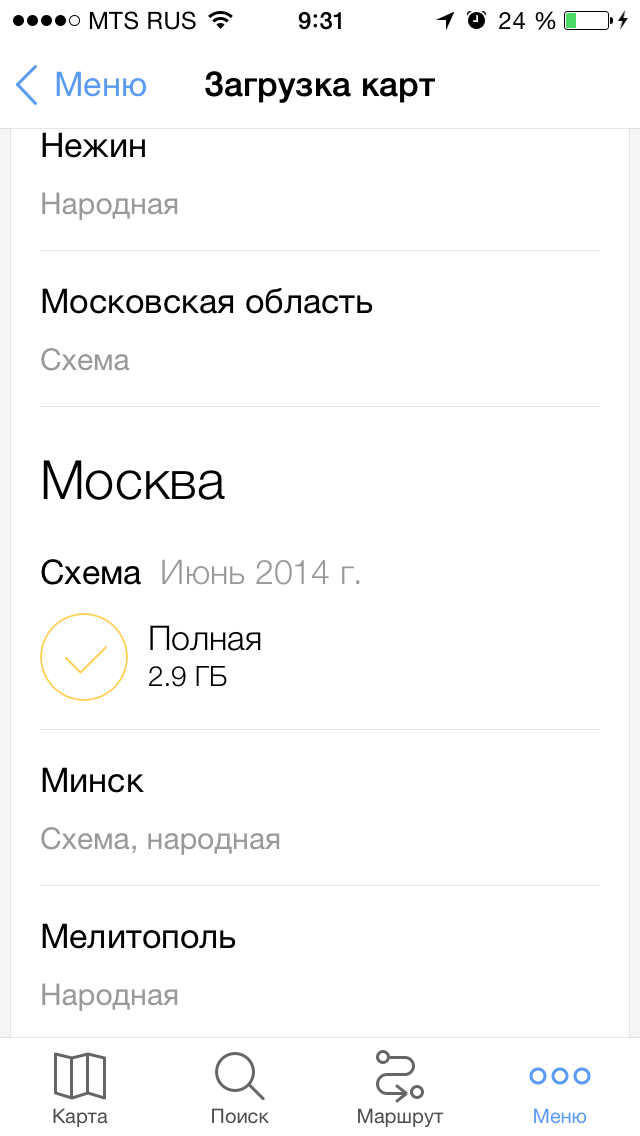This screenshot has width=640, height=1136.
Task: Go back to Меню
Action: click(81, 85)
